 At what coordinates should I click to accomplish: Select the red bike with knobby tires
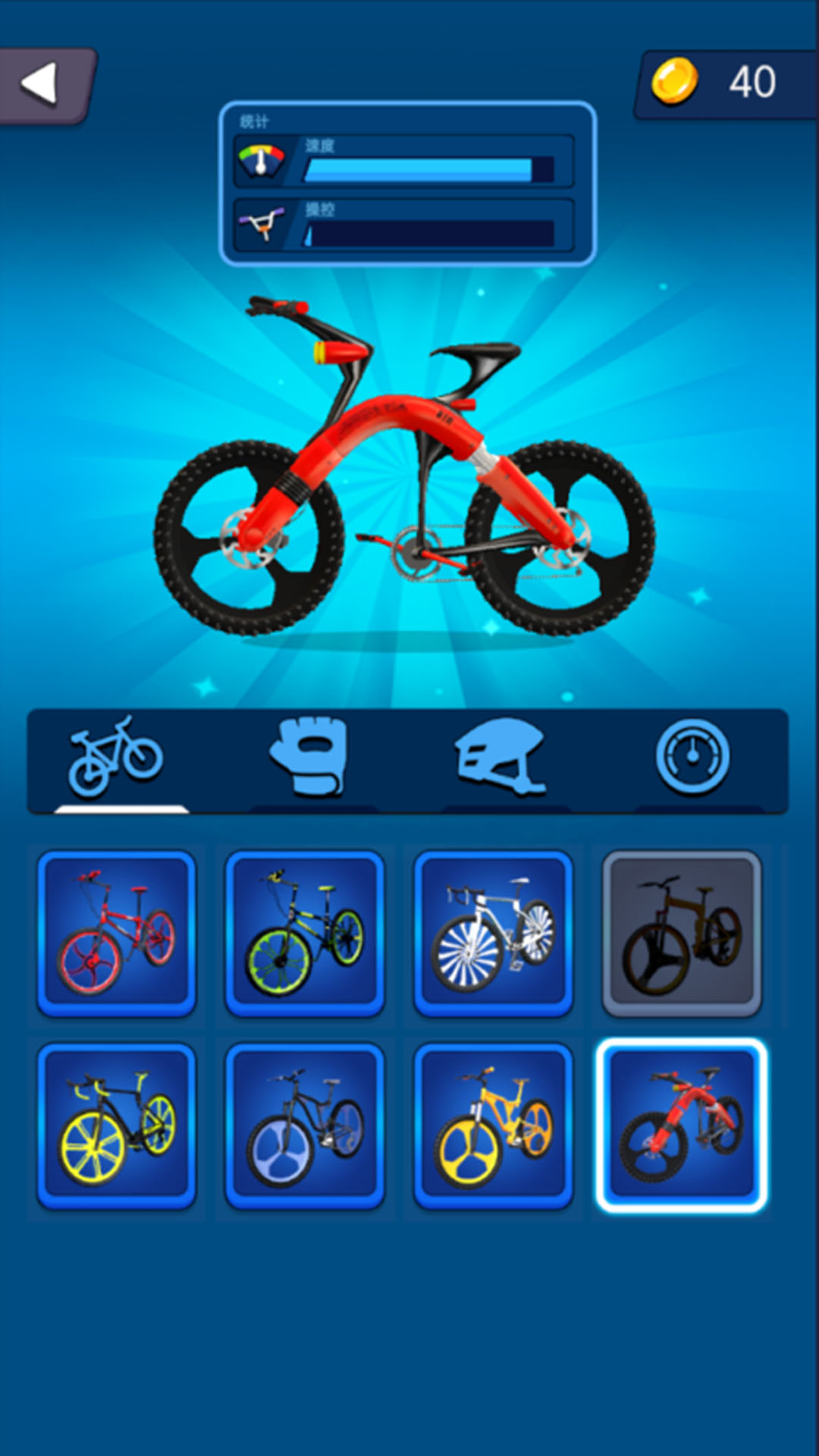point(681,1126)
